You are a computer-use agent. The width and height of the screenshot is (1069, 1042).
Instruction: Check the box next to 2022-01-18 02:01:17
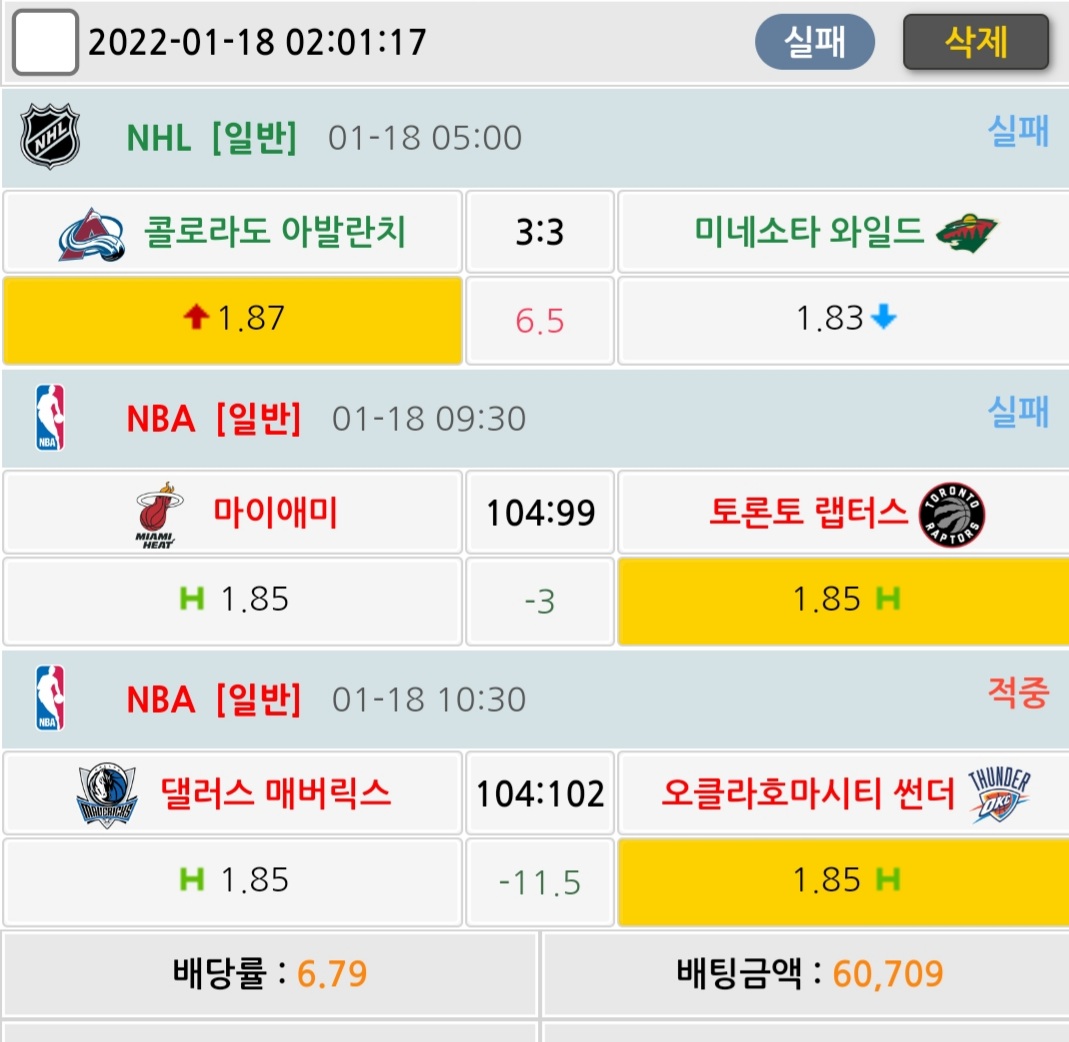click(45, 43)
